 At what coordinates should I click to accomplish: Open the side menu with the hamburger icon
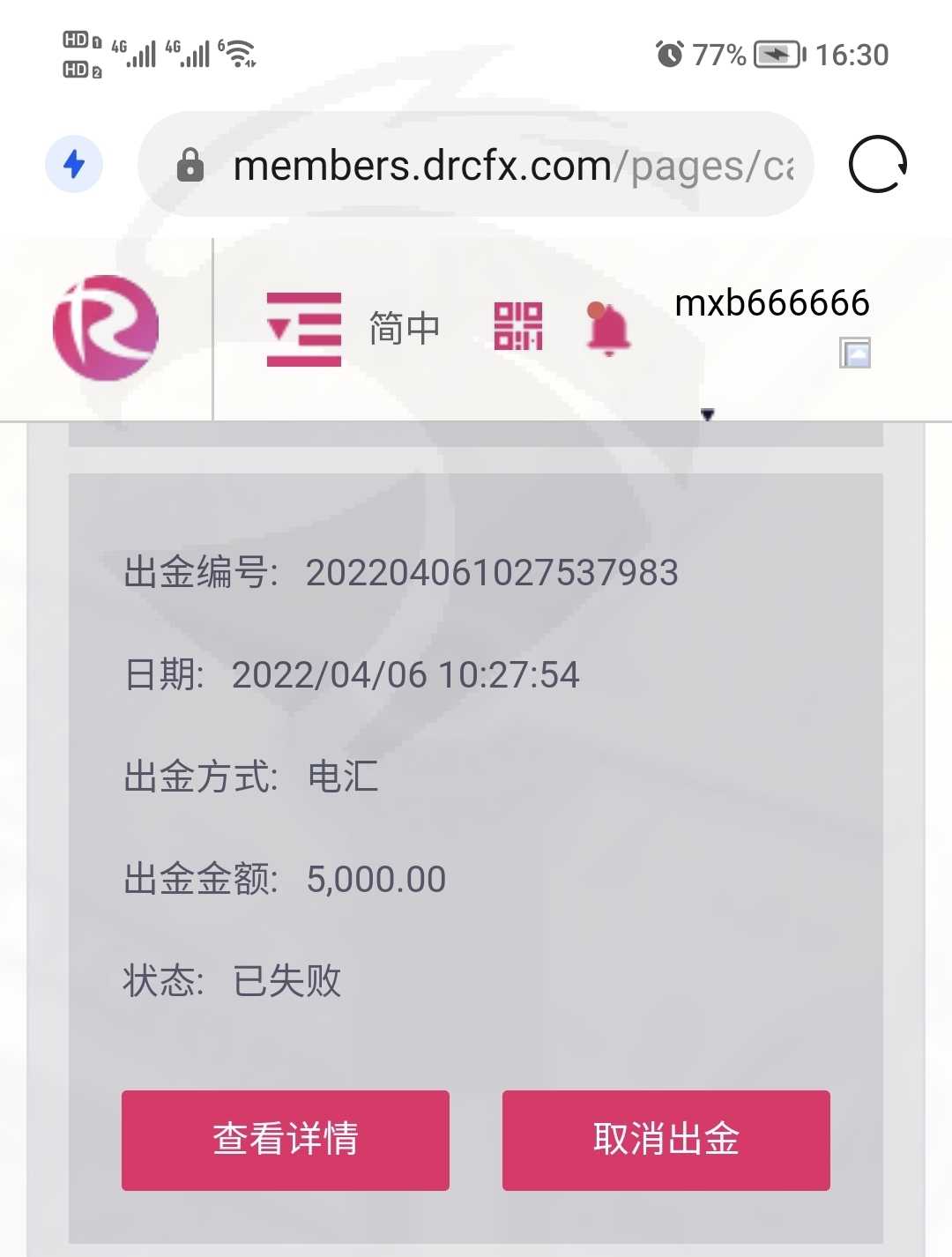click(x=304, y=329)
